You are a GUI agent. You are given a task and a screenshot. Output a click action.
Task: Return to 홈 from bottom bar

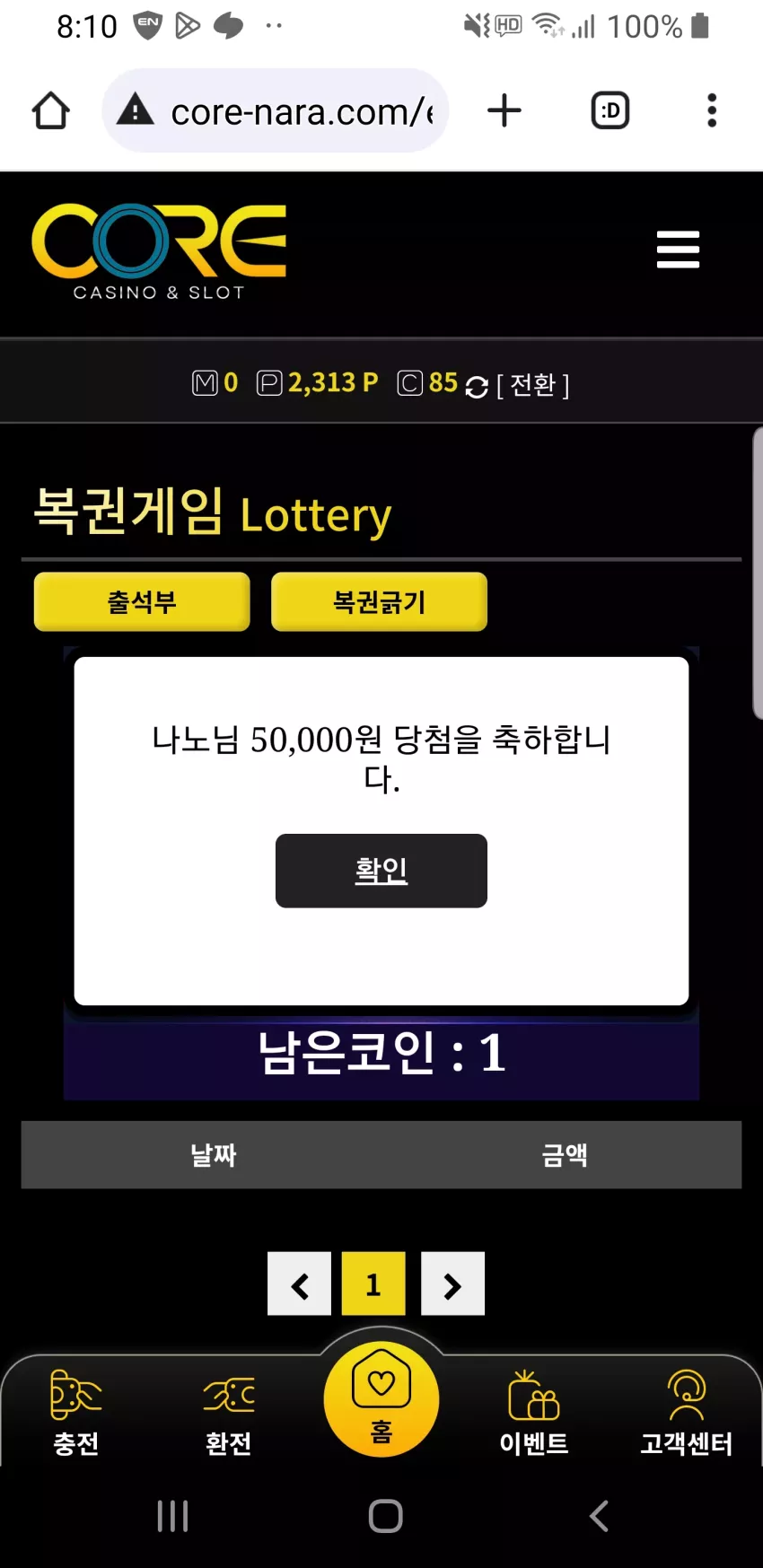(381, 1398)
